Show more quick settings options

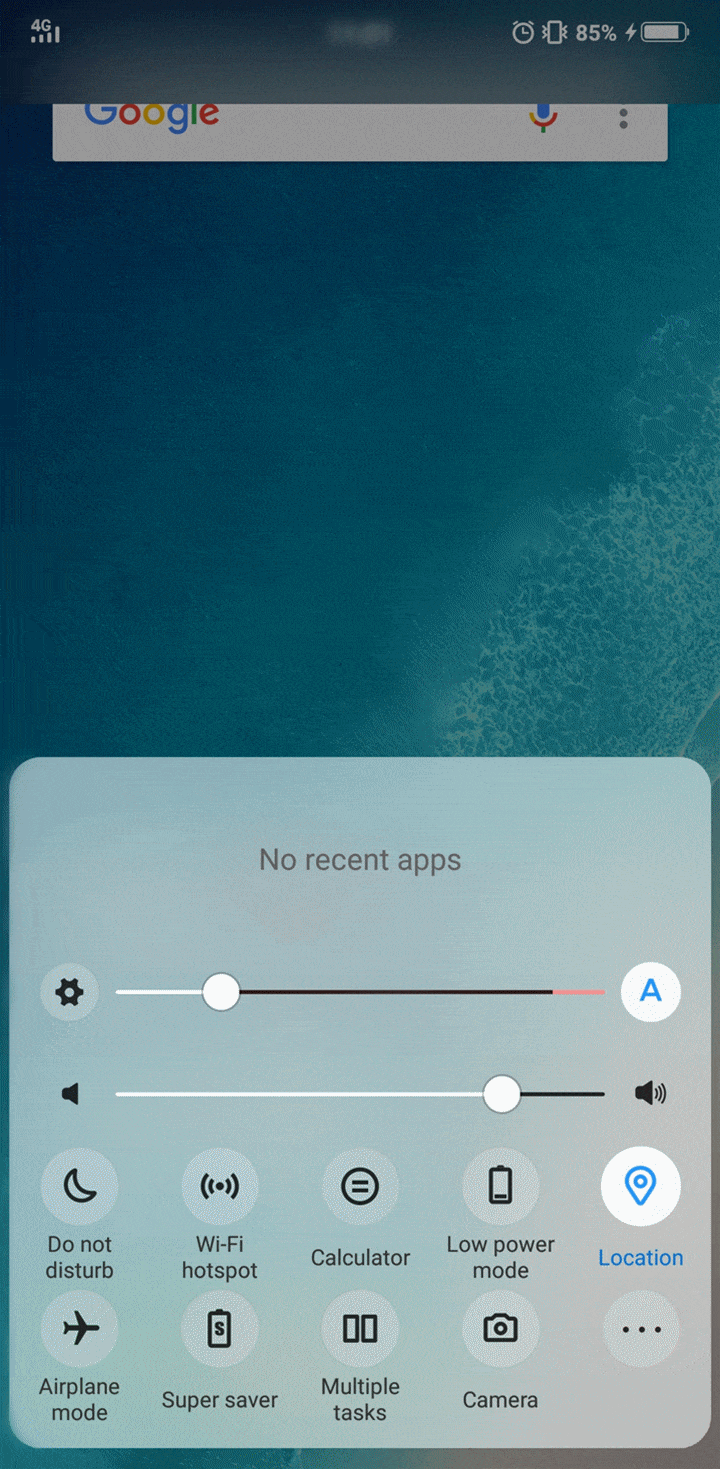[x=641, y=1329]
